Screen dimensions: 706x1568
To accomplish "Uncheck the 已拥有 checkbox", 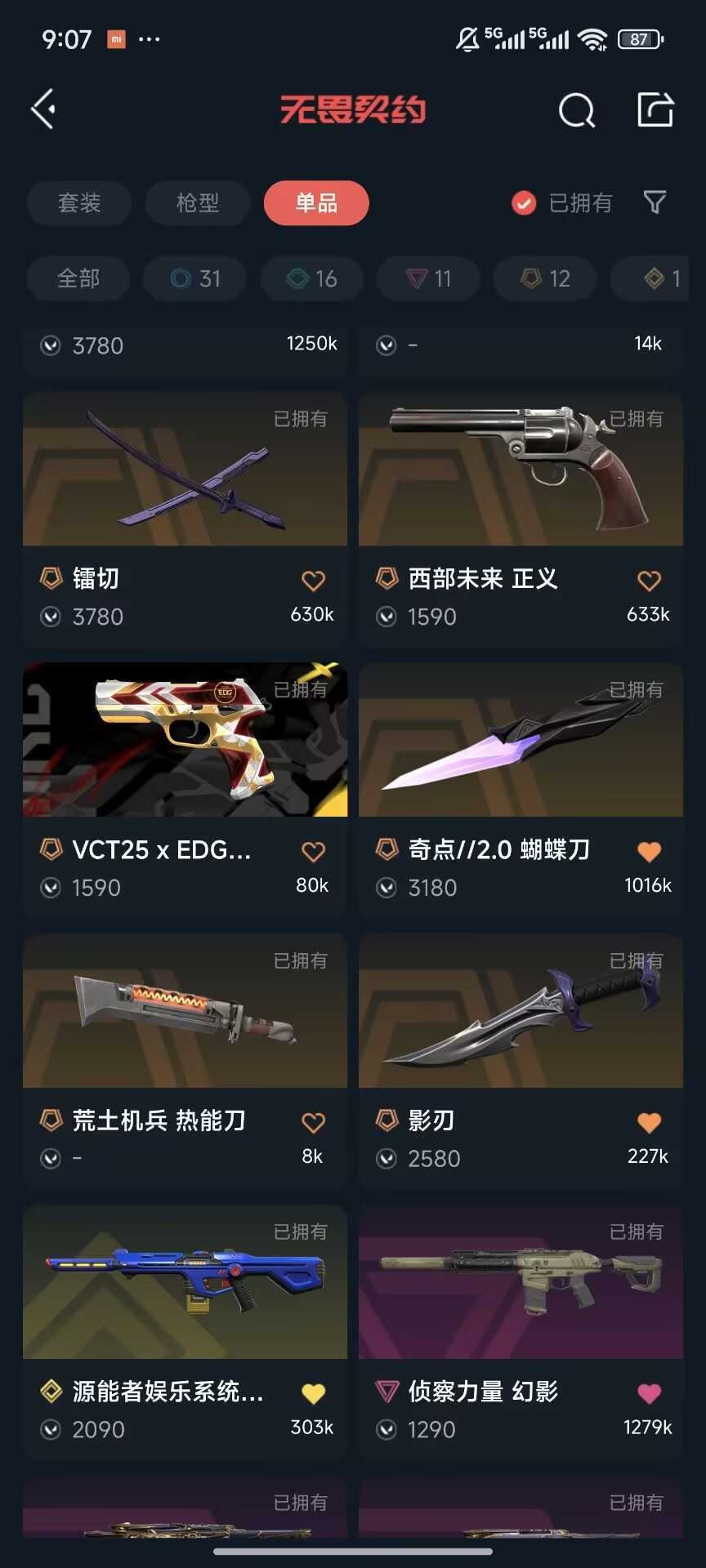I will pos(524,203).
